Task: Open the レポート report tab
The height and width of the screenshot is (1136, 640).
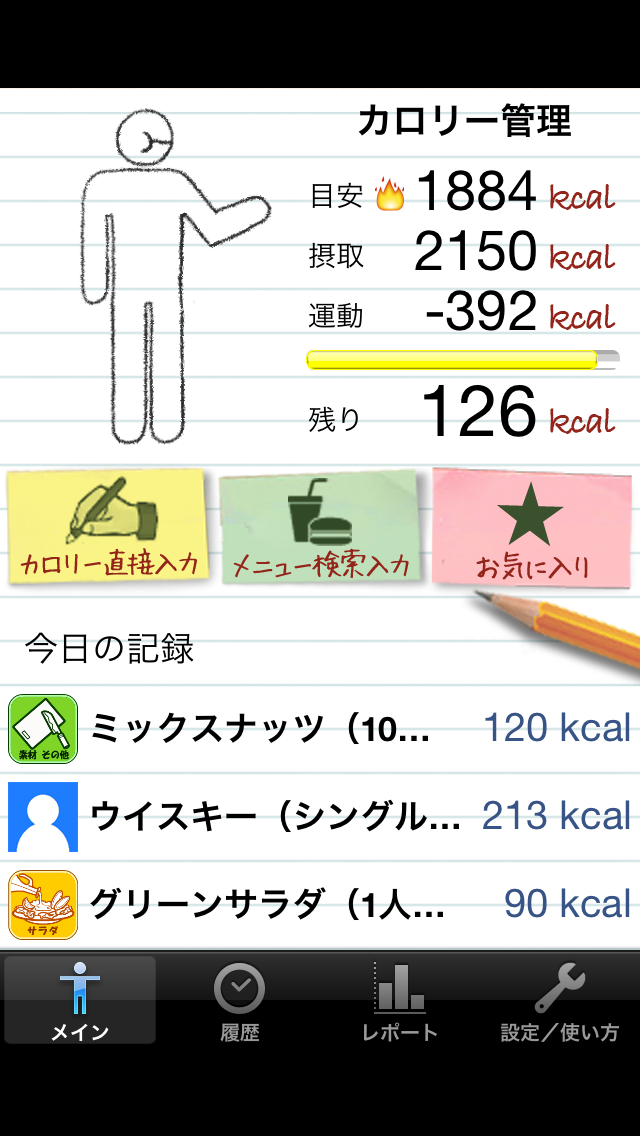Action: pyautogui.click(x=400, y=1000)
